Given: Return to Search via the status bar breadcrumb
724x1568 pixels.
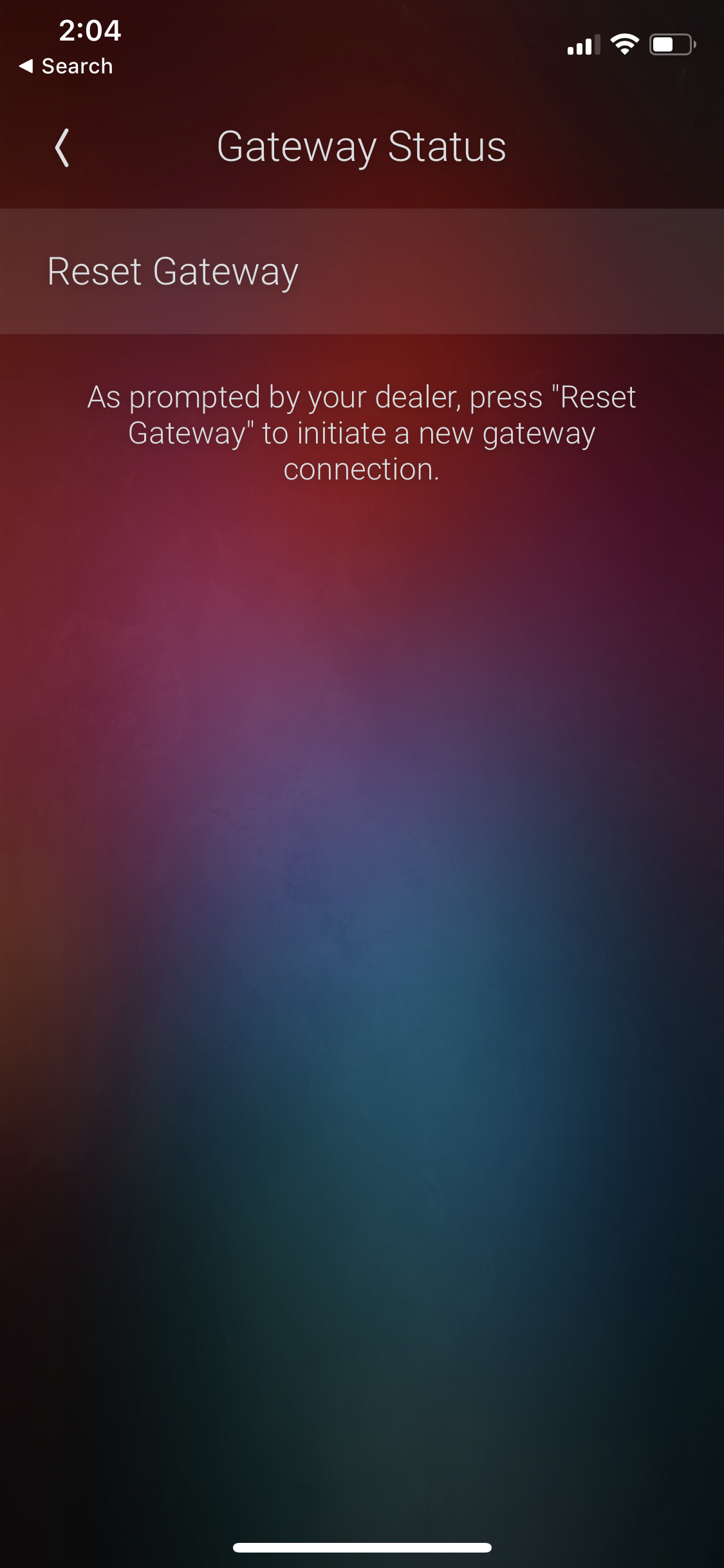Looking at the screenshot, I should [66, 66].
